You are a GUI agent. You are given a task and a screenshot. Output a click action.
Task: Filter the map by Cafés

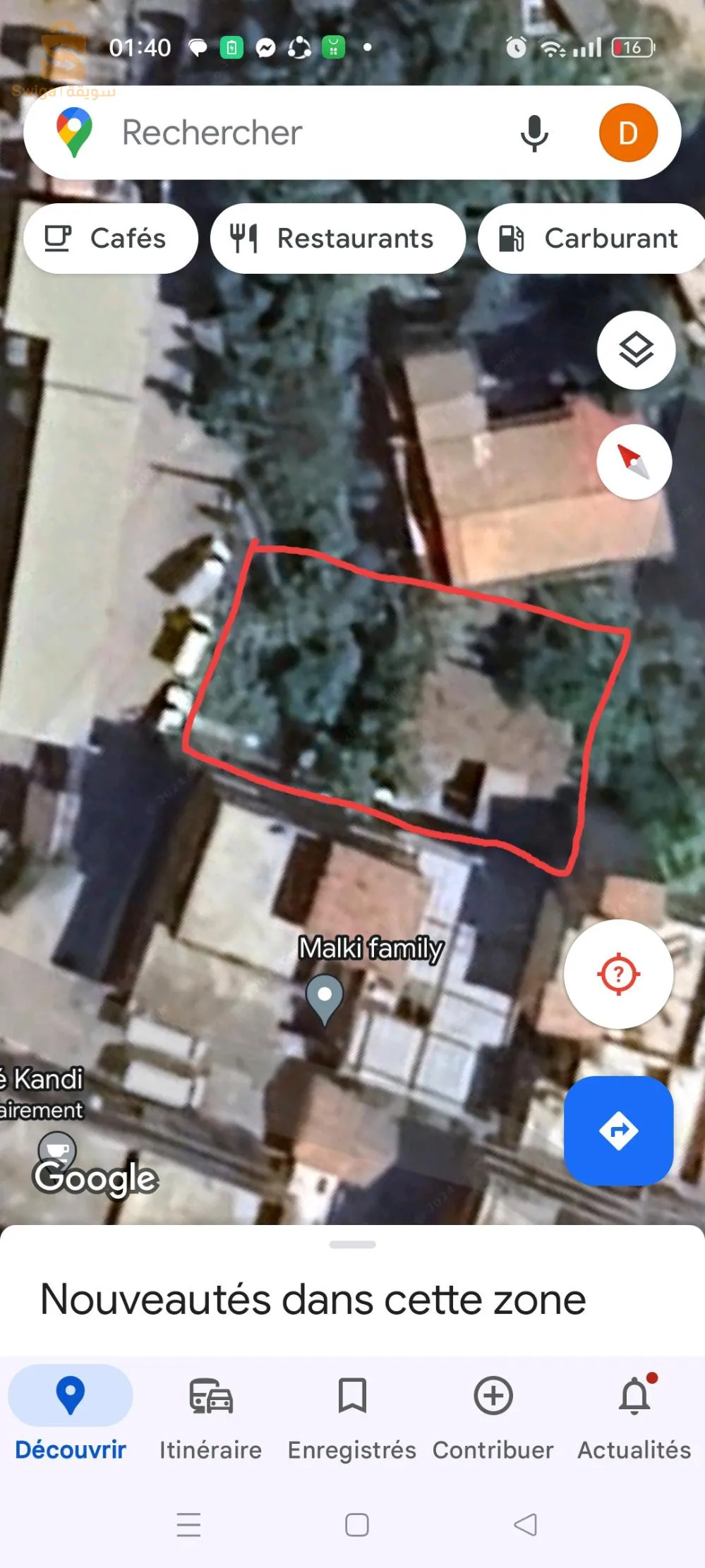110,238
